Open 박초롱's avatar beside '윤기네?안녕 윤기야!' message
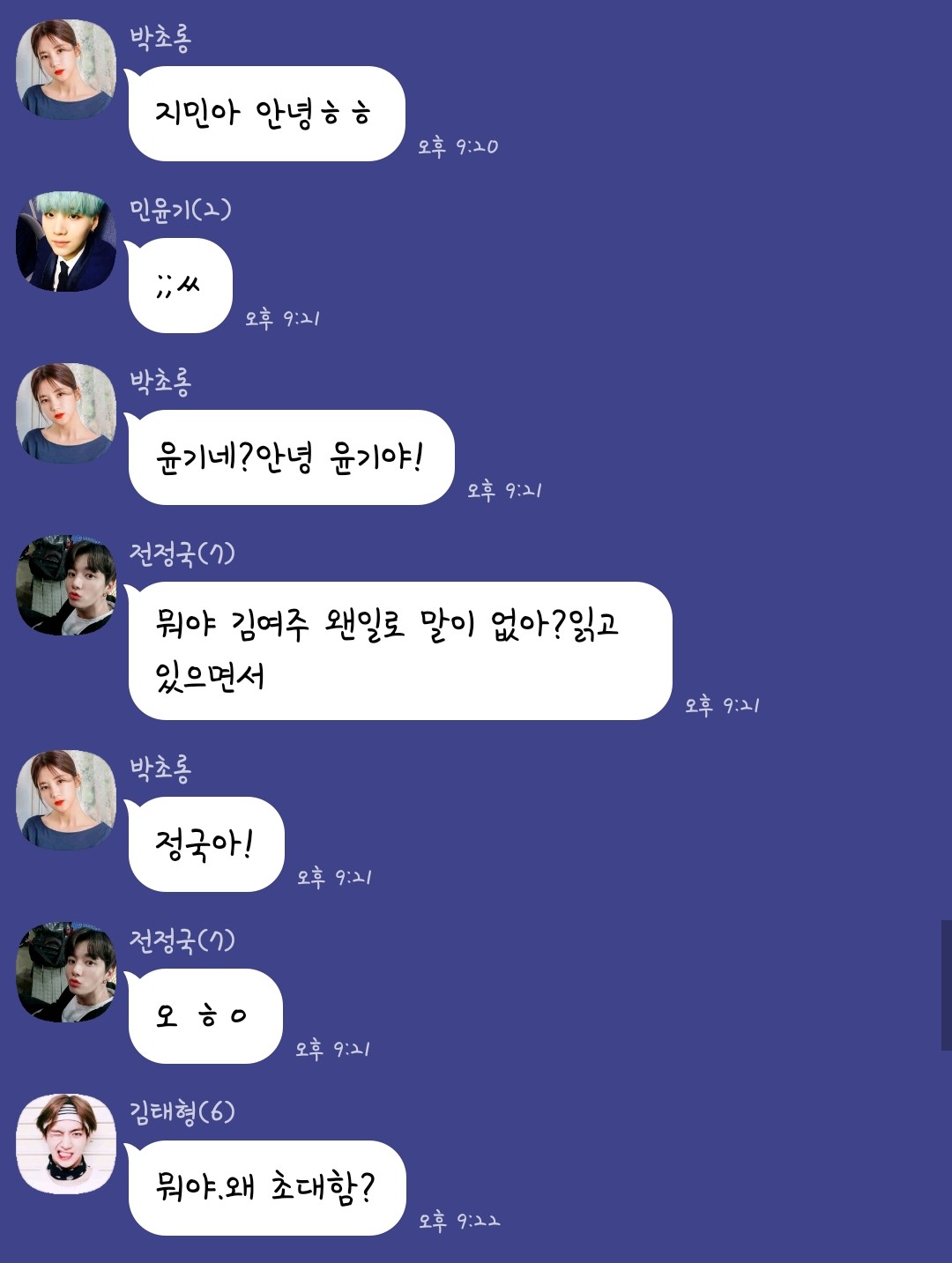The width and height of the screenshot is (952, 1263). 66,412
